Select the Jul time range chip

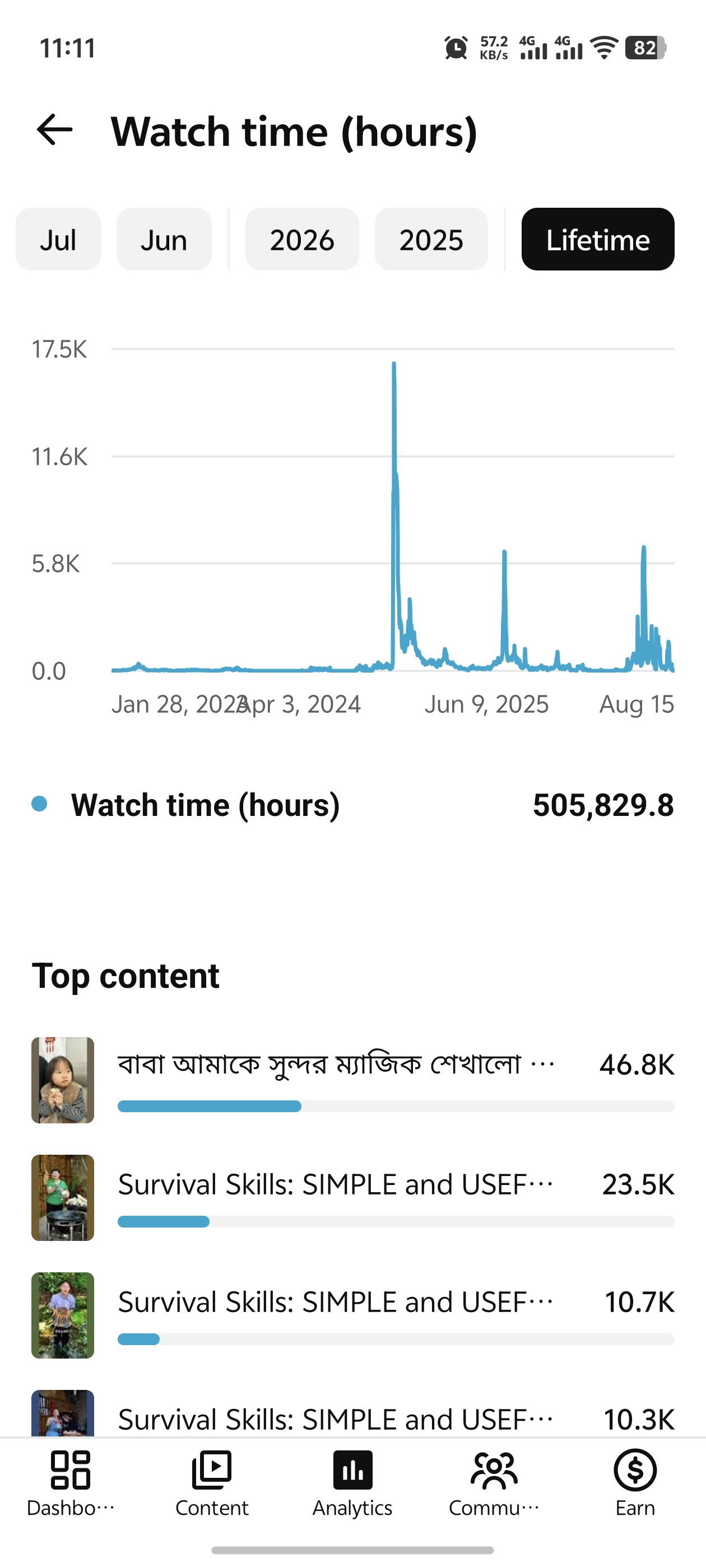click(x=58, y=239)
